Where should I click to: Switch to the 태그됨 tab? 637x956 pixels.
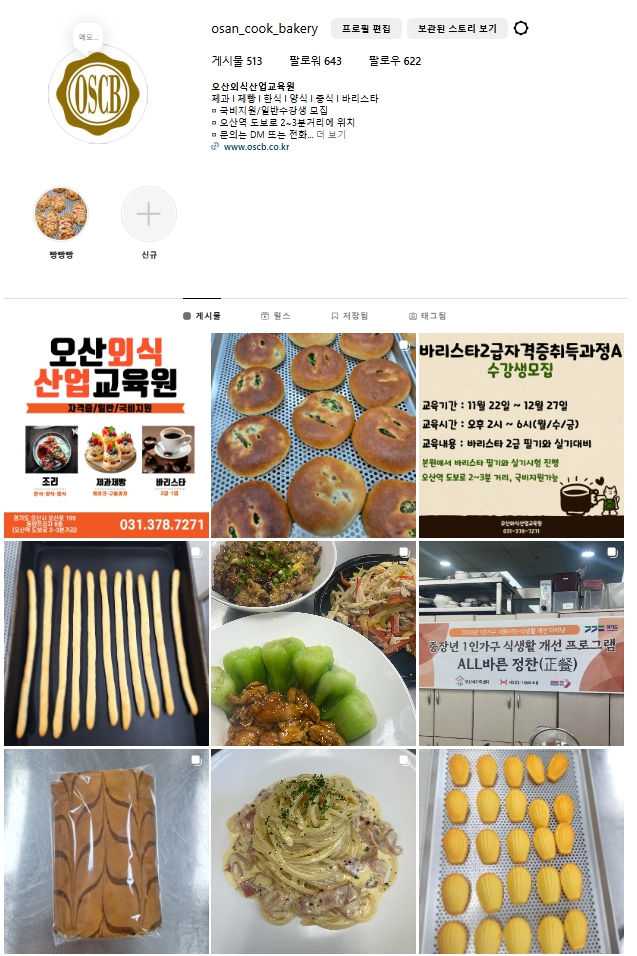tap(427, 315)
